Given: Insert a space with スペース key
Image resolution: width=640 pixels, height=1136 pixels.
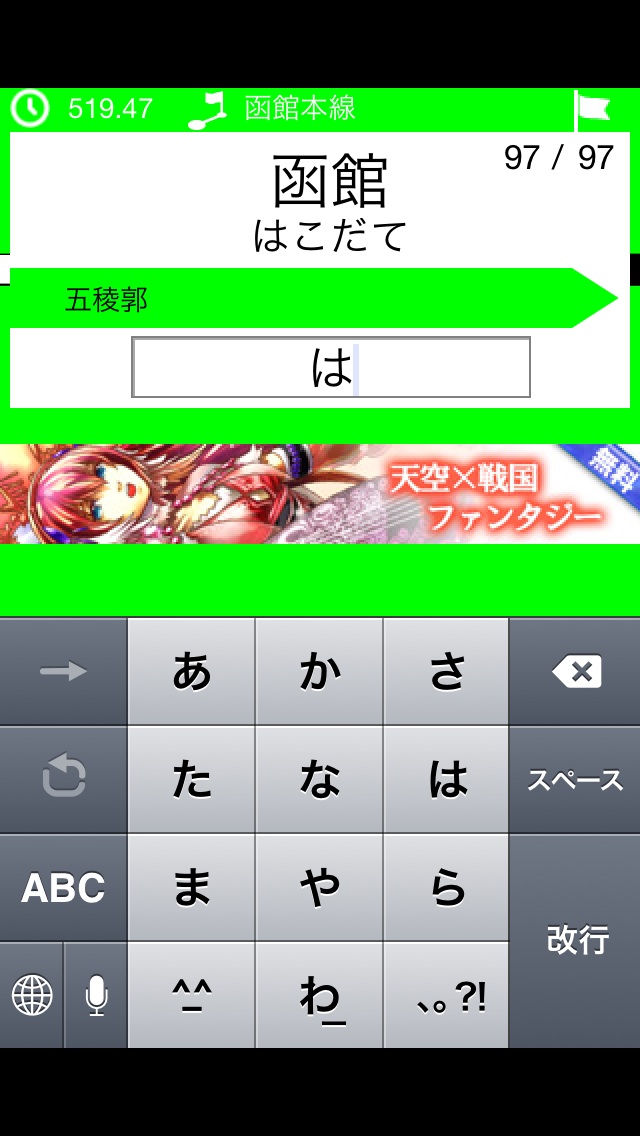Looking at the screenshot, I should click(576, 780).
